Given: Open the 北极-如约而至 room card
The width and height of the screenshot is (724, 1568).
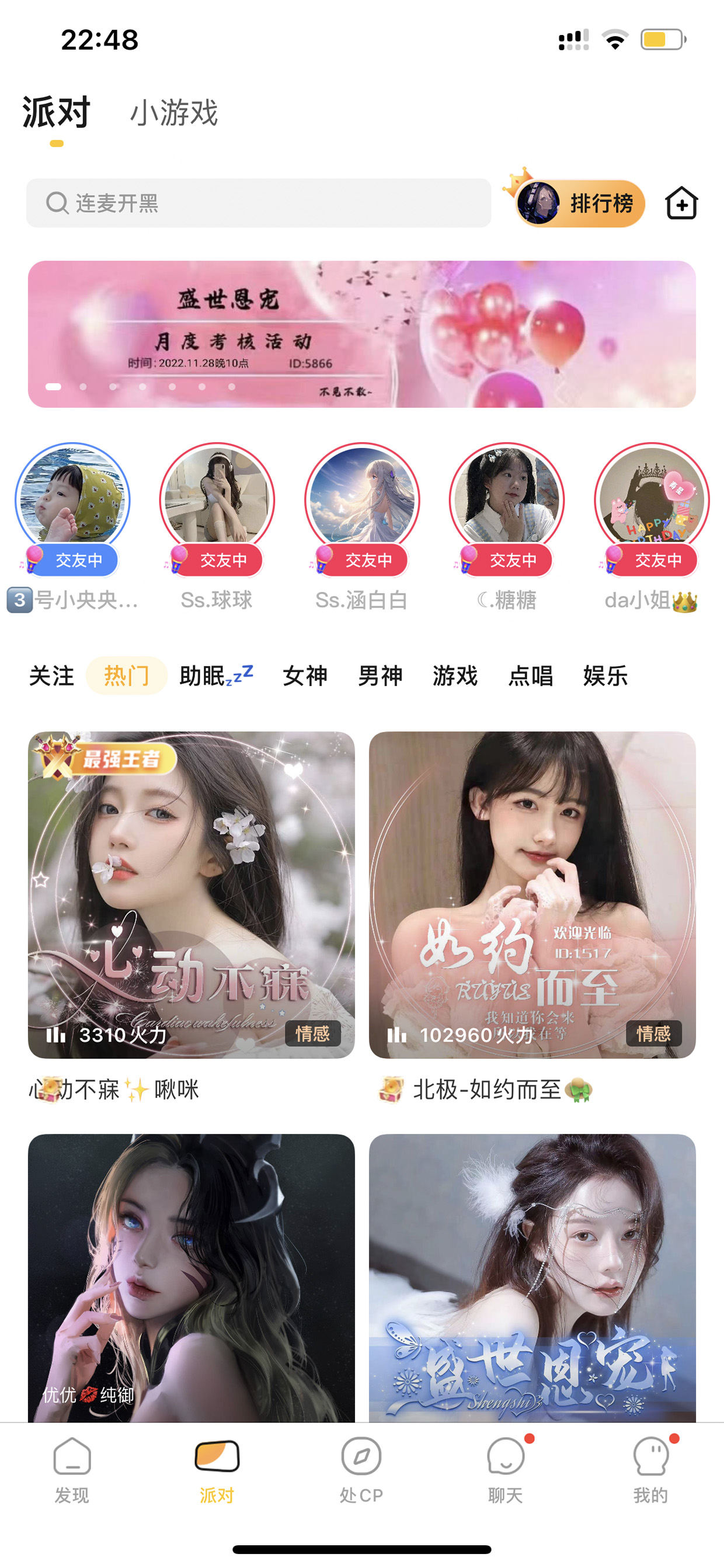Looking at the screenshot, I should point(532,895).
